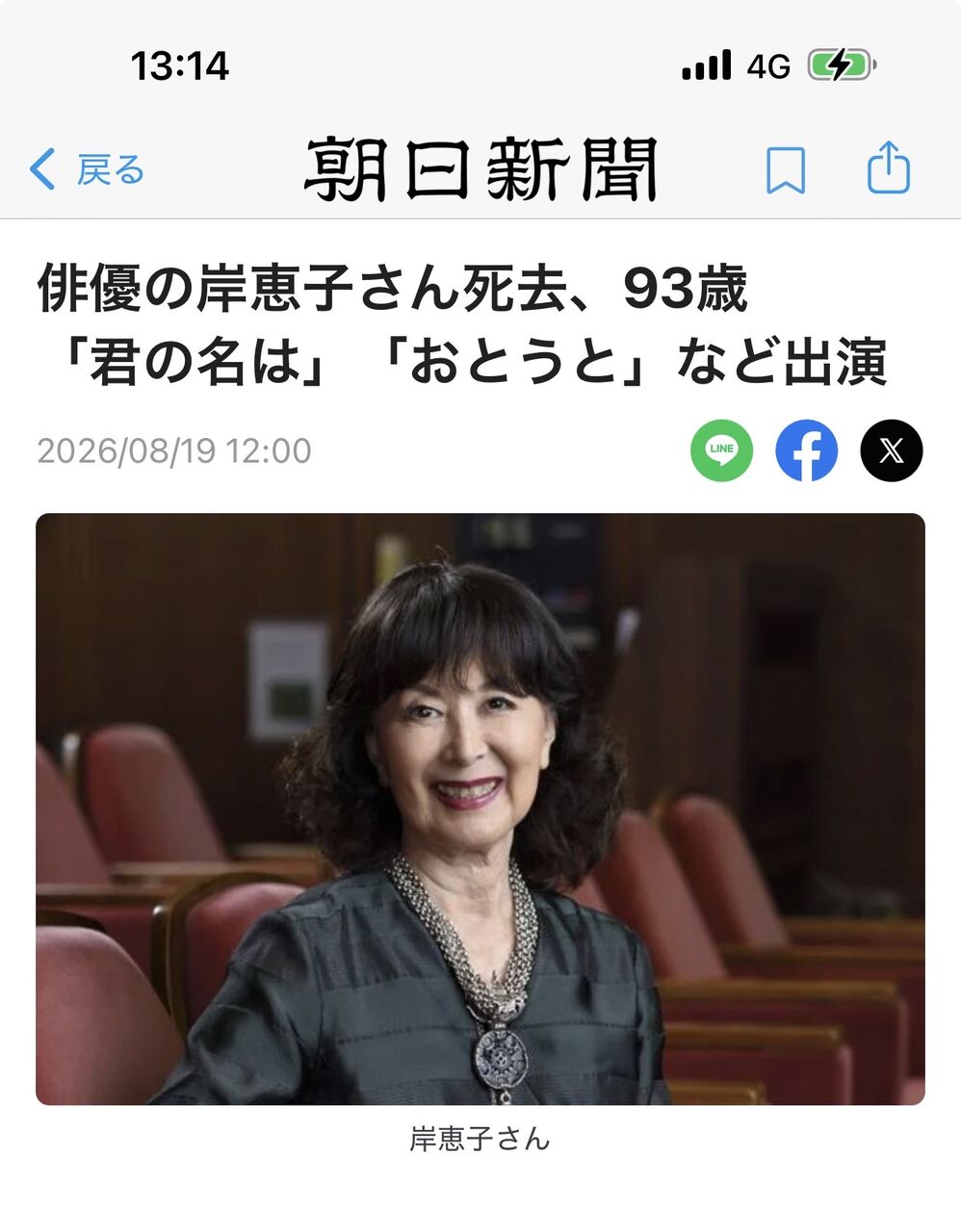Open the article's main photo
The width and height of the screenshot is (961, 1232).
click(480, 808)
